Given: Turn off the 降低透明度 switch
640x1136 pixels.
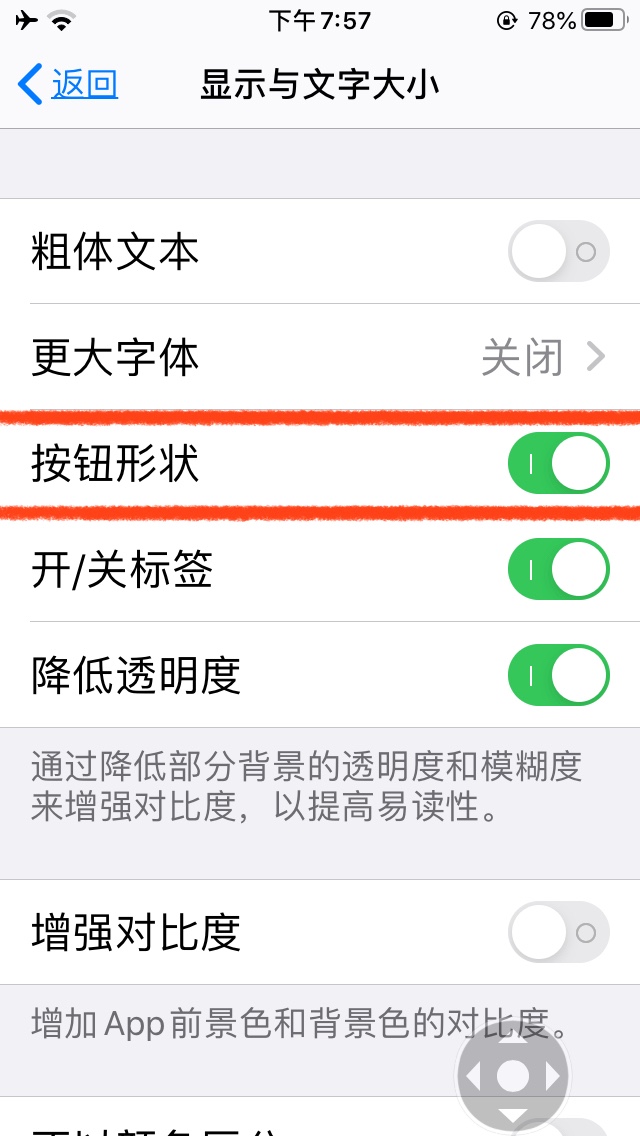Looking at the screenshot, I should pos(558,675).
